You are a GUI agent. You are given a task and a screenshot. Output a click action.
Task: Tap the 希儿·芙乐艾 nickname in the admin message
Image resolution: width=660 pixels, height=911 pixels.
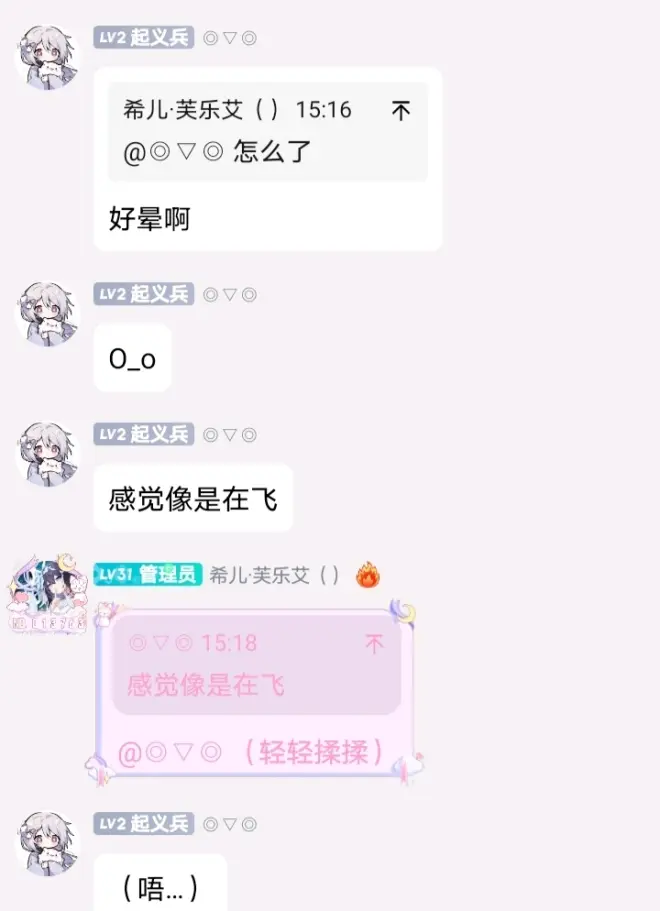tap(275, 575)
